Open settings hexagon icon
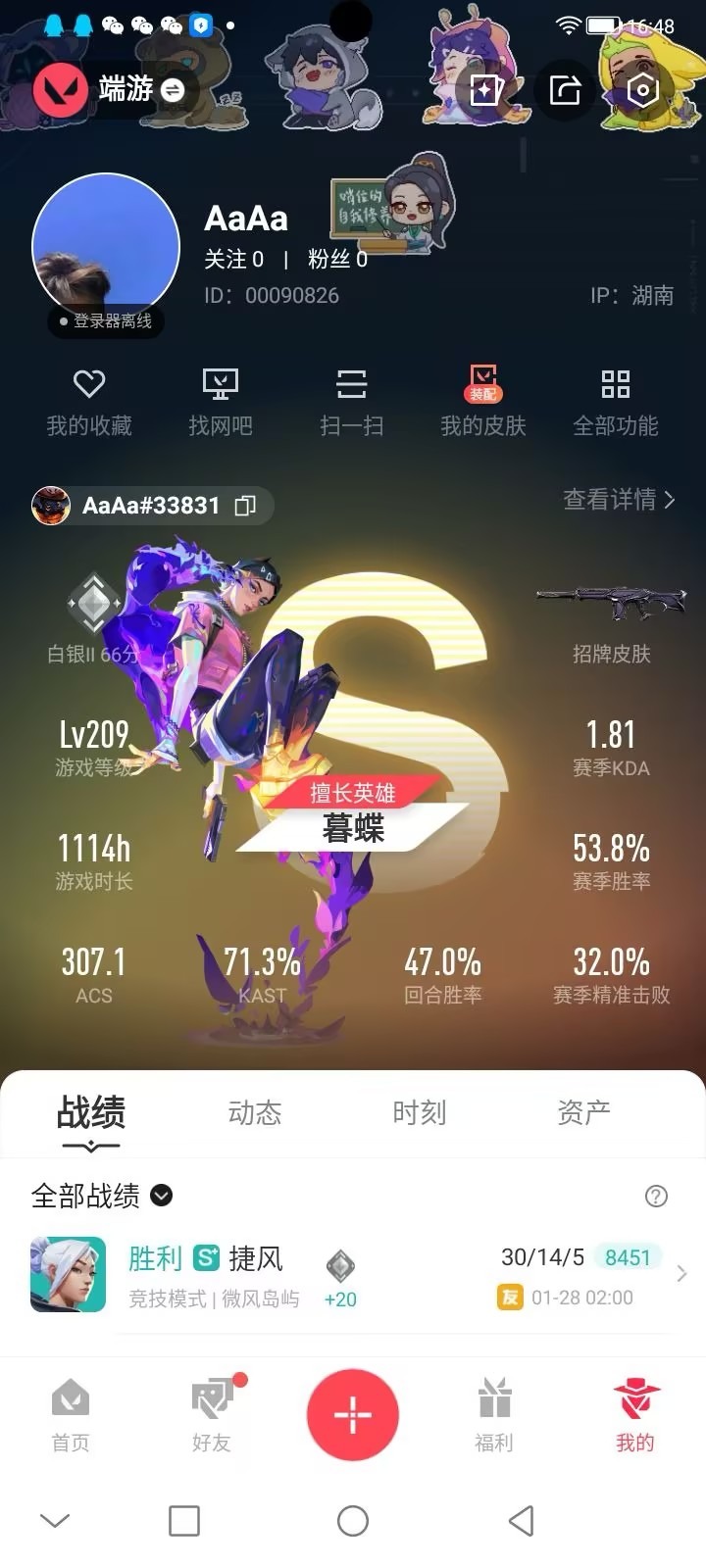The height and width of the screenshot is (1568, 706). click(x=642, y=90)
